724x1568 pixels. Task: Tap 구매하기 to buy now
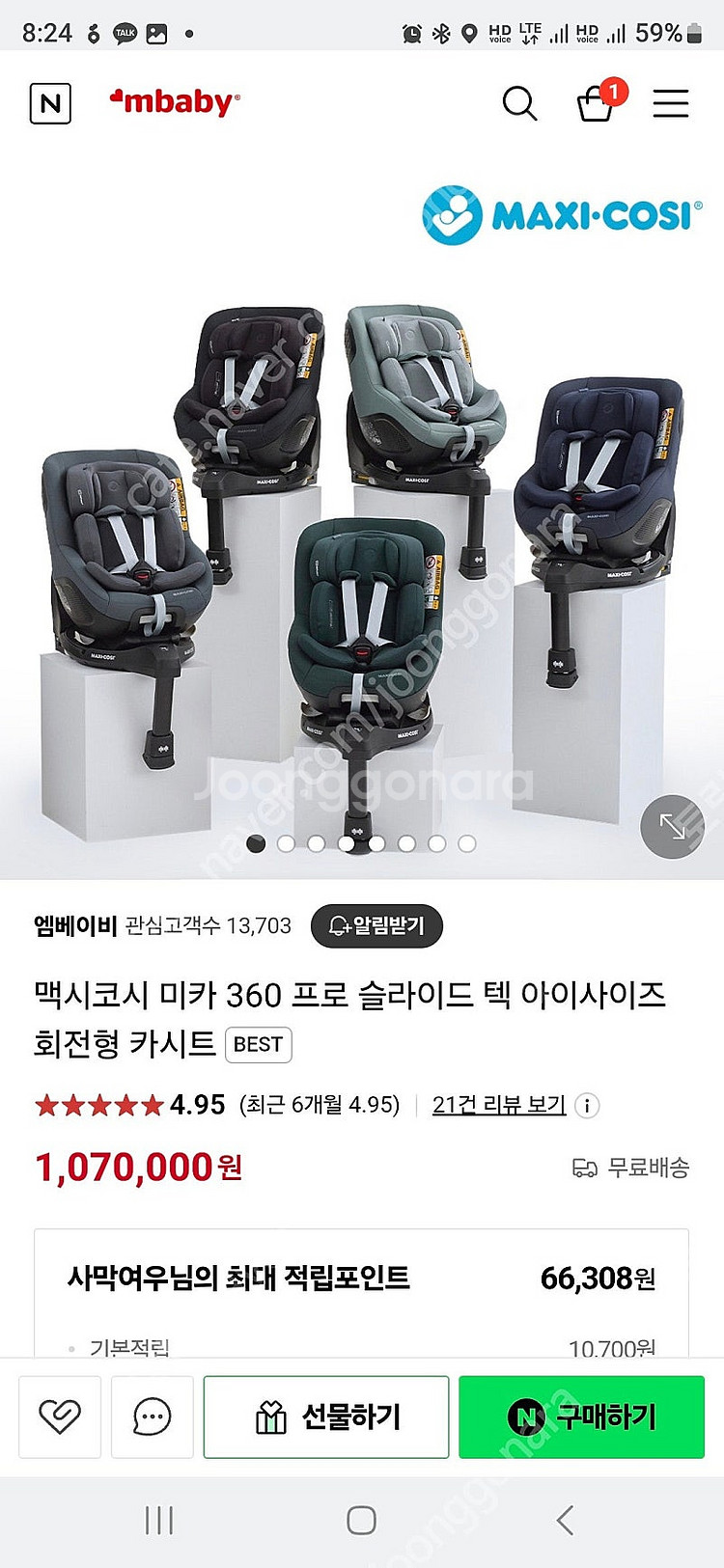point(581,1417)
